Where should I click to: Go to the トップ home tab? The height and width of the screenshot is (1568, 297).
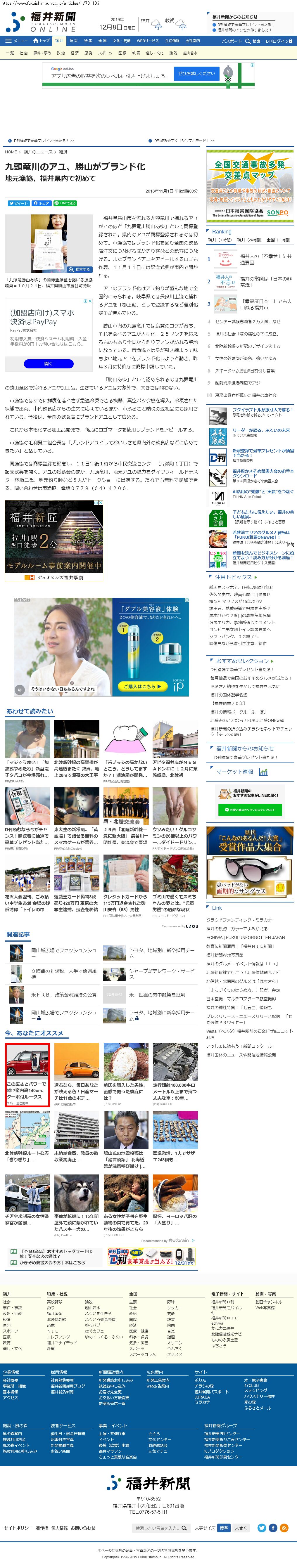(x=42, y=41)
